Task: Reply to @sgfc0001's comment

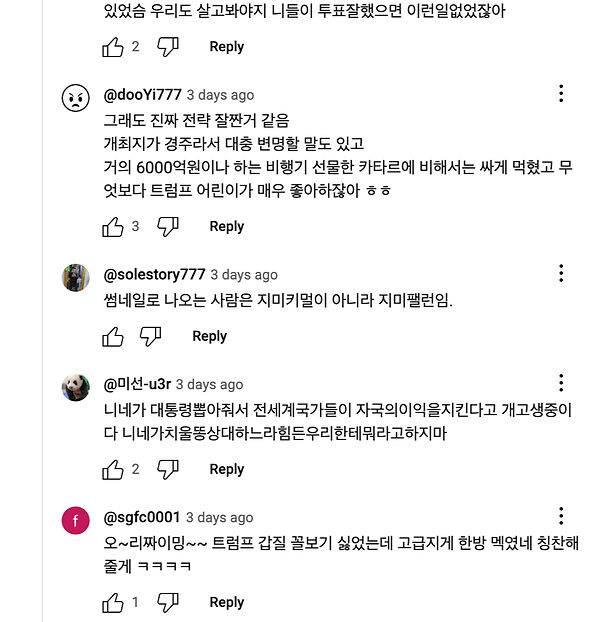Action: click(x=226, y=602)
